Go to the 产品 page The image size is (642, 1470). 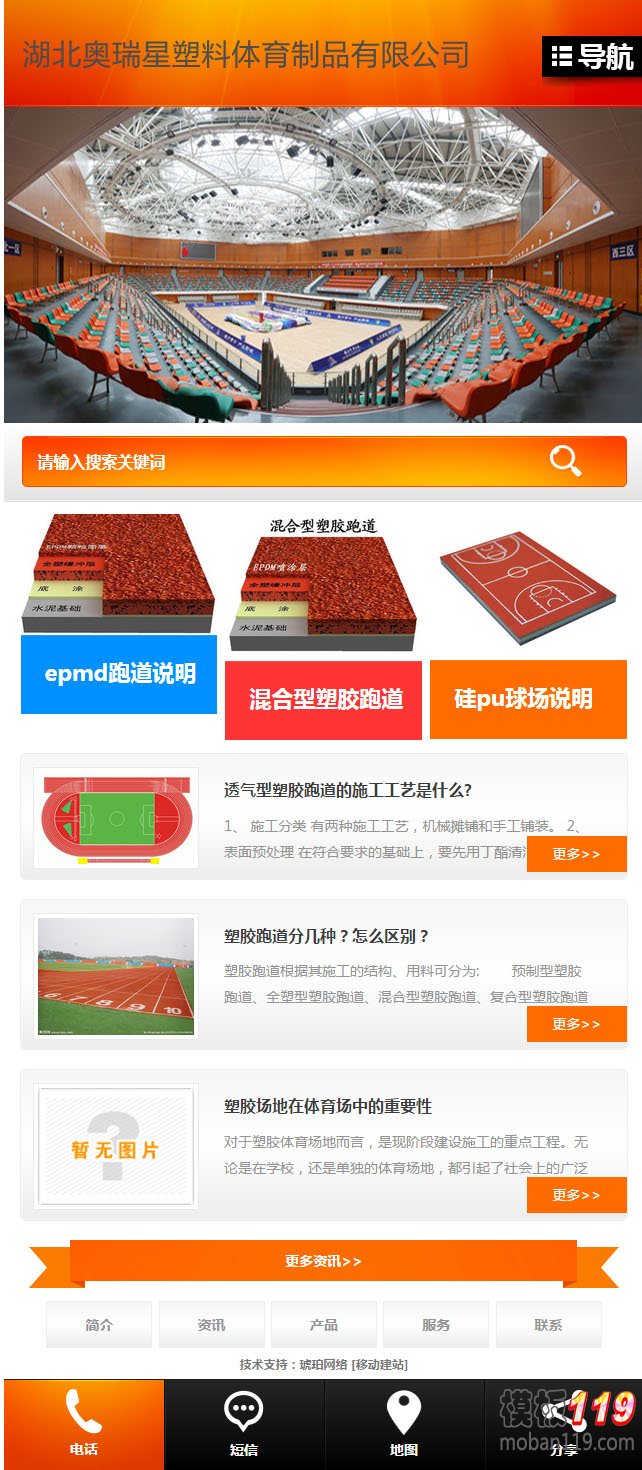(323, 1325)
